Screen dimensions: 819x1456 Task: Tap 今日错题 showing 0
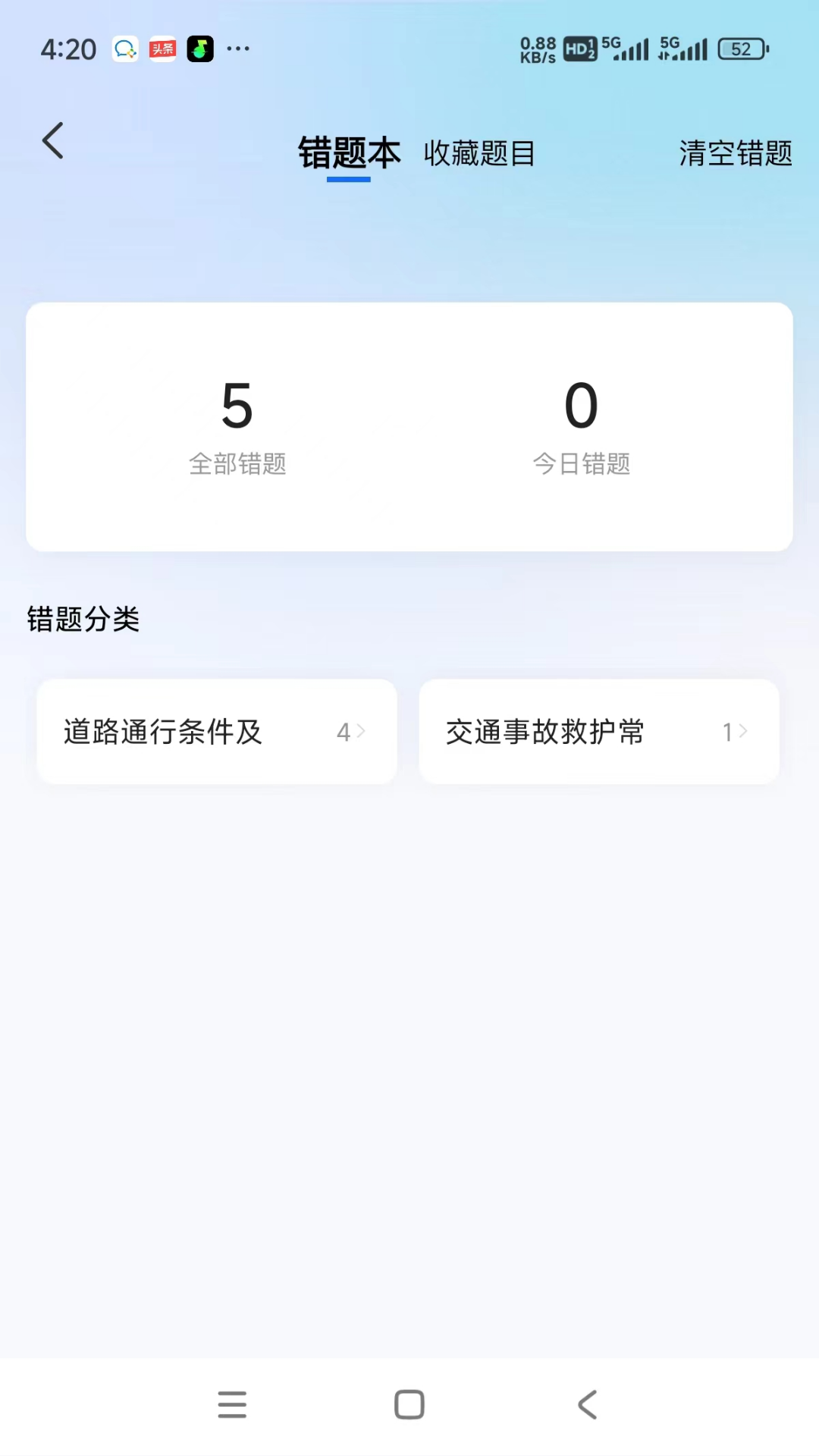(582, 428)
